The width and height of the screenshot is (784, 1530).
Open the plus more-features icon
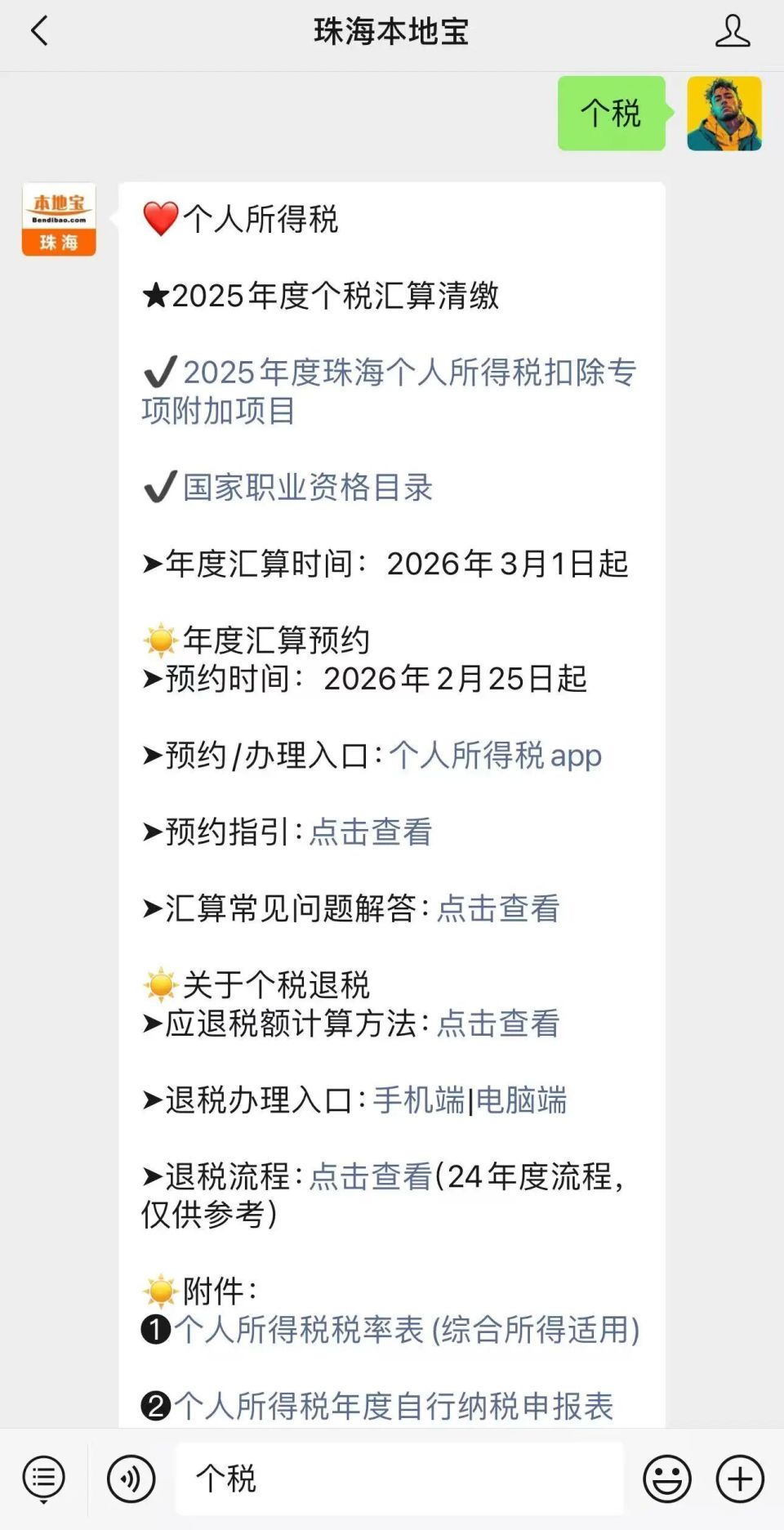coord(739,1479)
